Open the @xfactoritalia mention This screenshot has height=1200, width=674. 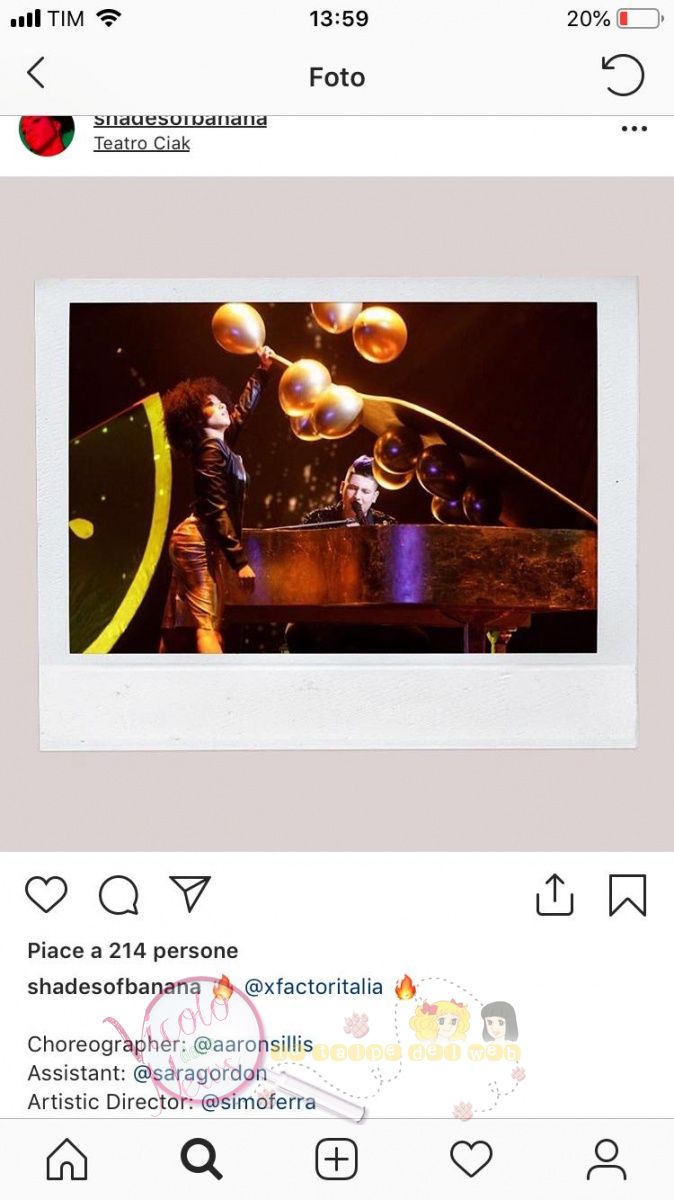pos(313,987)
